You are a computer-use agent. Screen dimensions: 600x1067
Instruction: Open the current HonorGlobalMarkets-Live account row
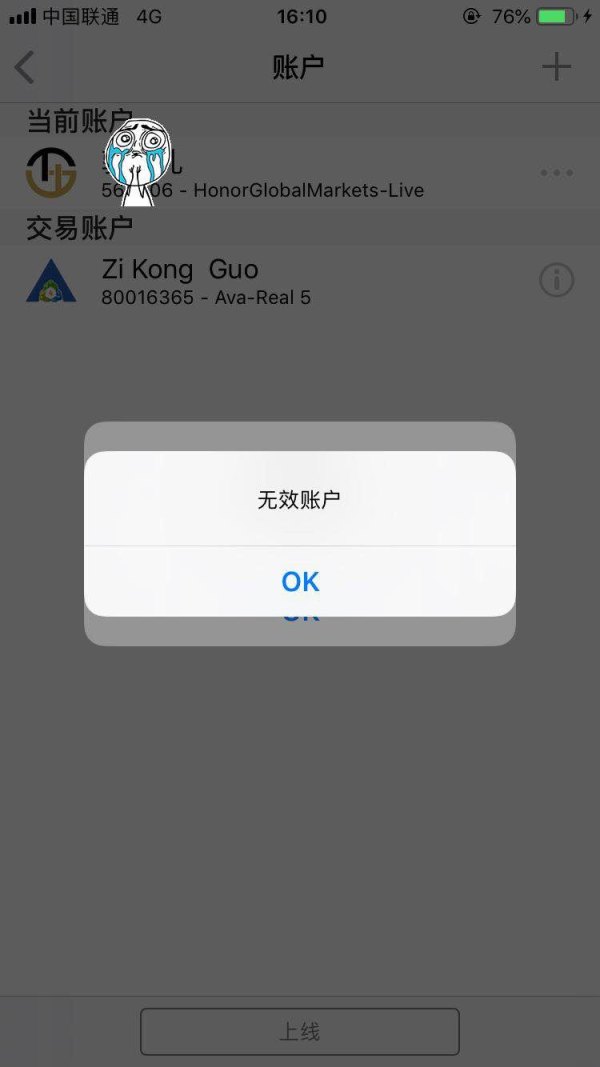pos(262,174)
